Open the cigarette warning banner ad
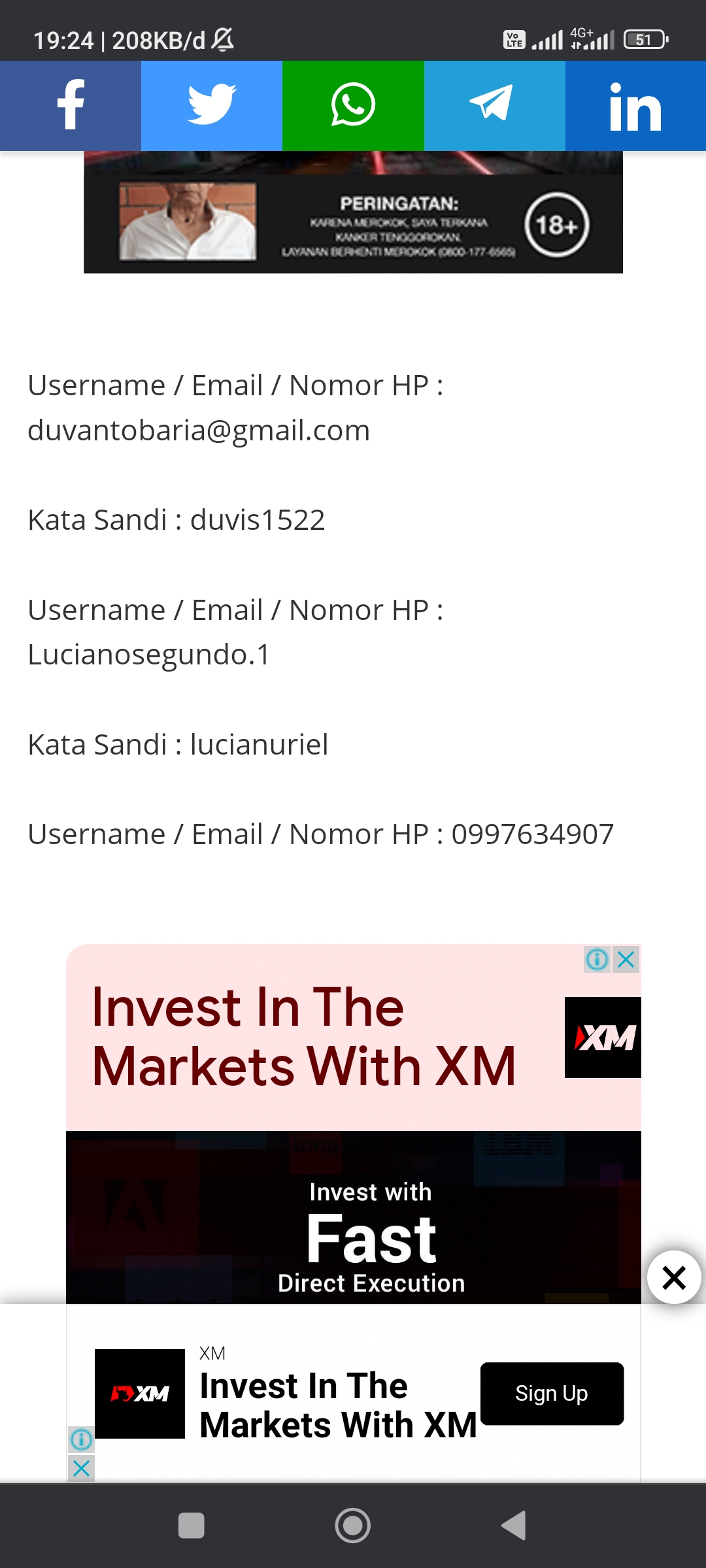The image size is (706, 1568). click(x=353, y=212)
